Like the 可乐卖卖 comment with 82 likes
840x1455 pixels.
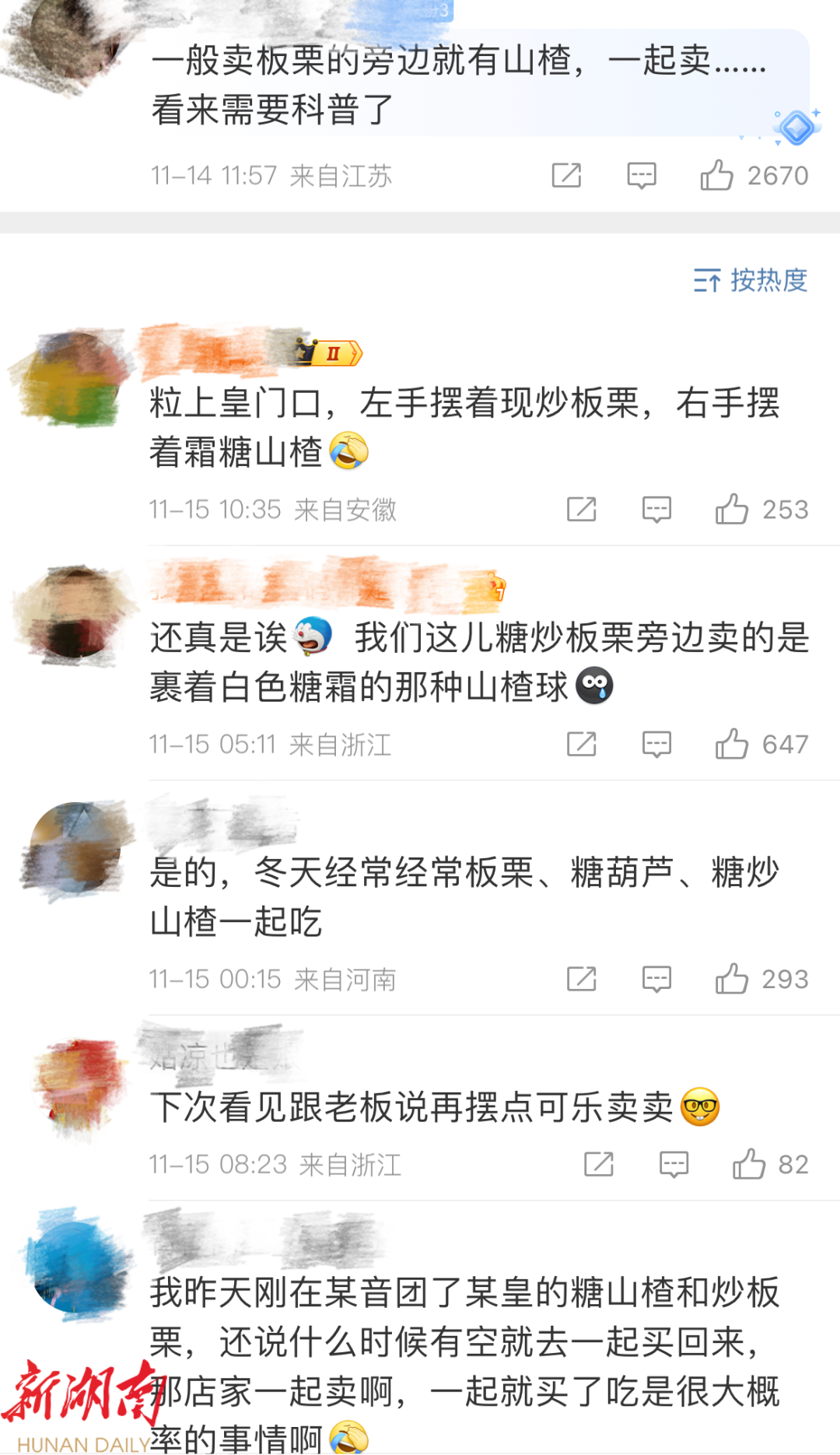point(749,1165)
